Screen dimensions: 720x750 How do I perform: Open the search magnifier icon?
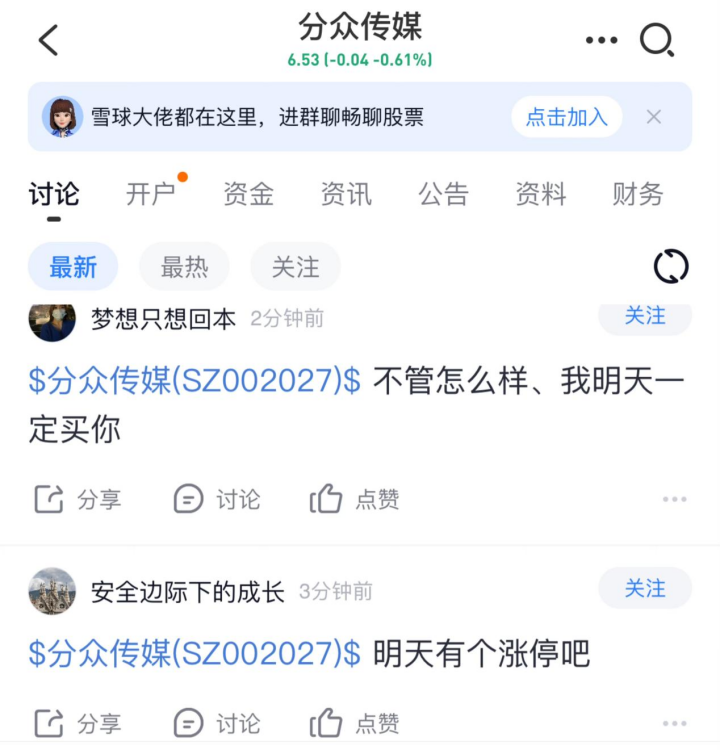pos(657,40)
